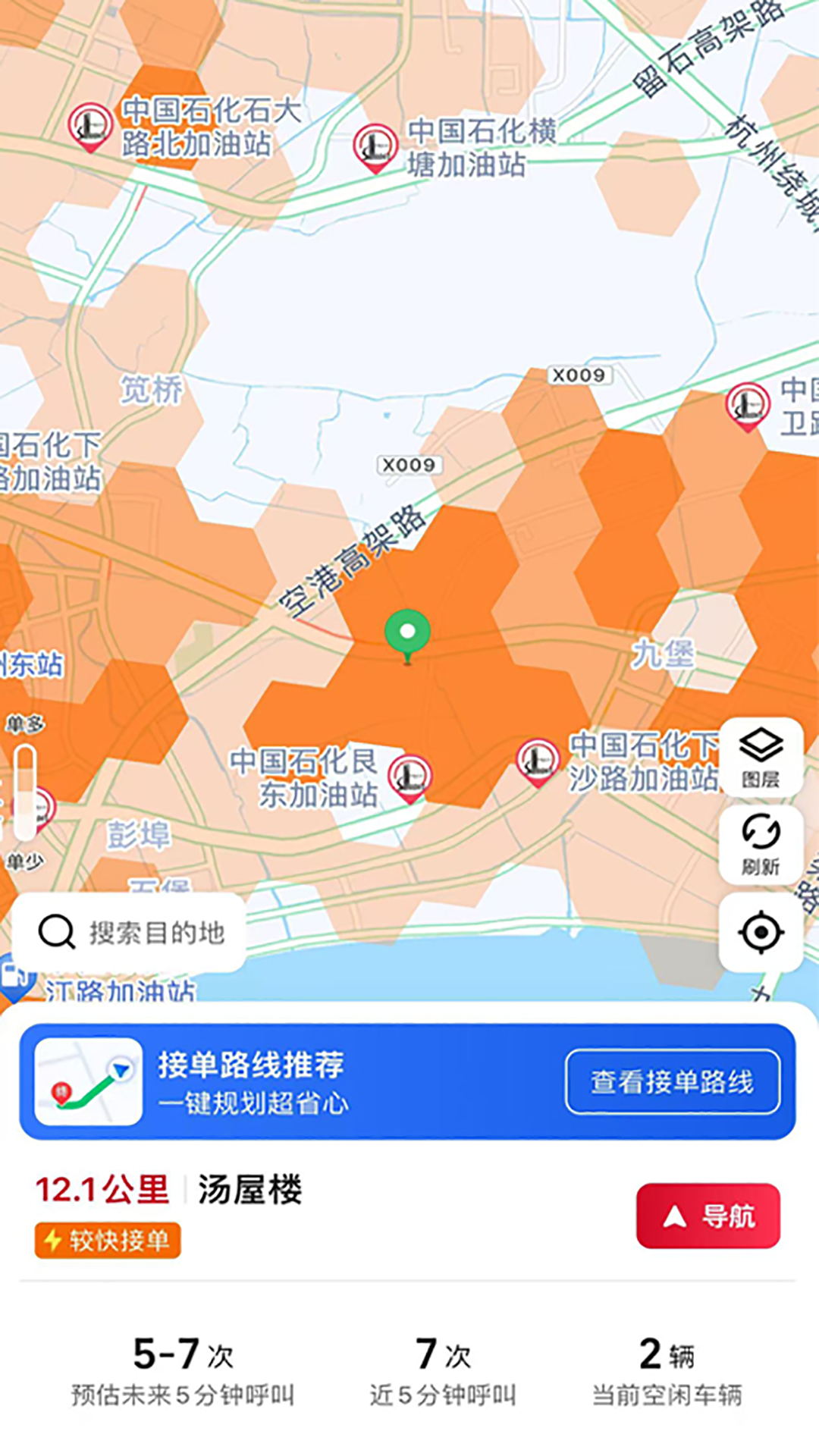Tap 中国石化横塘加油站 marker

click(375, 147)
